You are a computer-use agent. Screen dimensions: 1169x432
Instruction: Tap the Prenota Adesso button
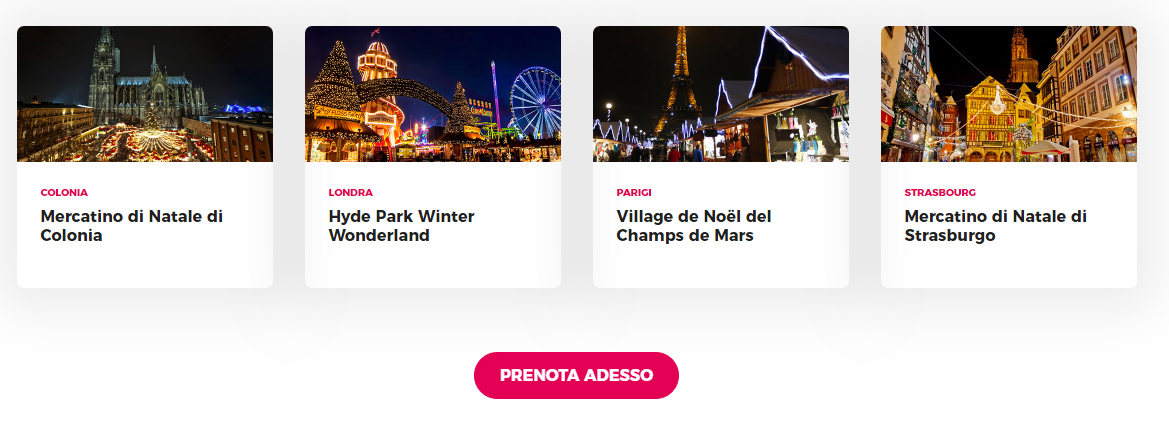click(x=576, y=375)
